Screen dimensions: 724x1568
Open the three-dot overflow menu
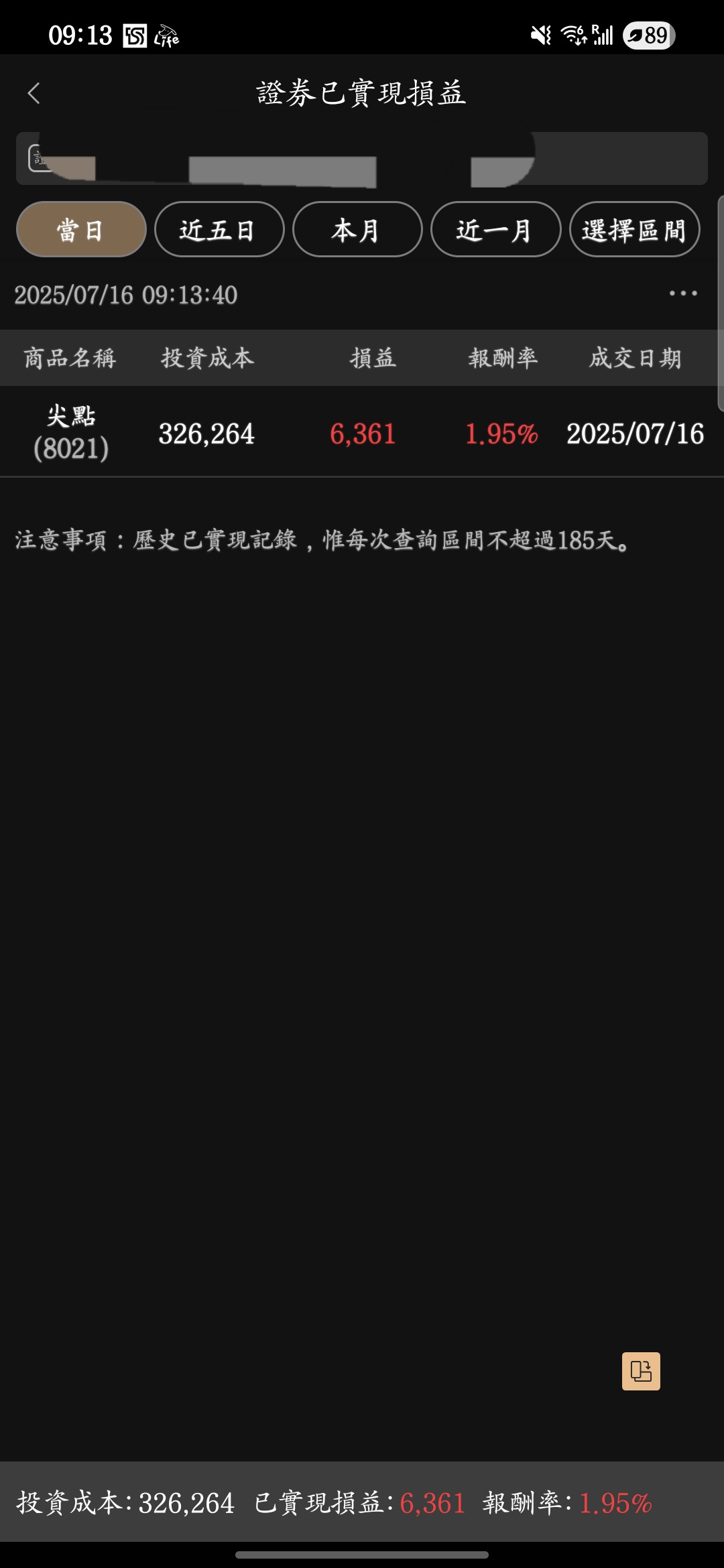(682, 293)
